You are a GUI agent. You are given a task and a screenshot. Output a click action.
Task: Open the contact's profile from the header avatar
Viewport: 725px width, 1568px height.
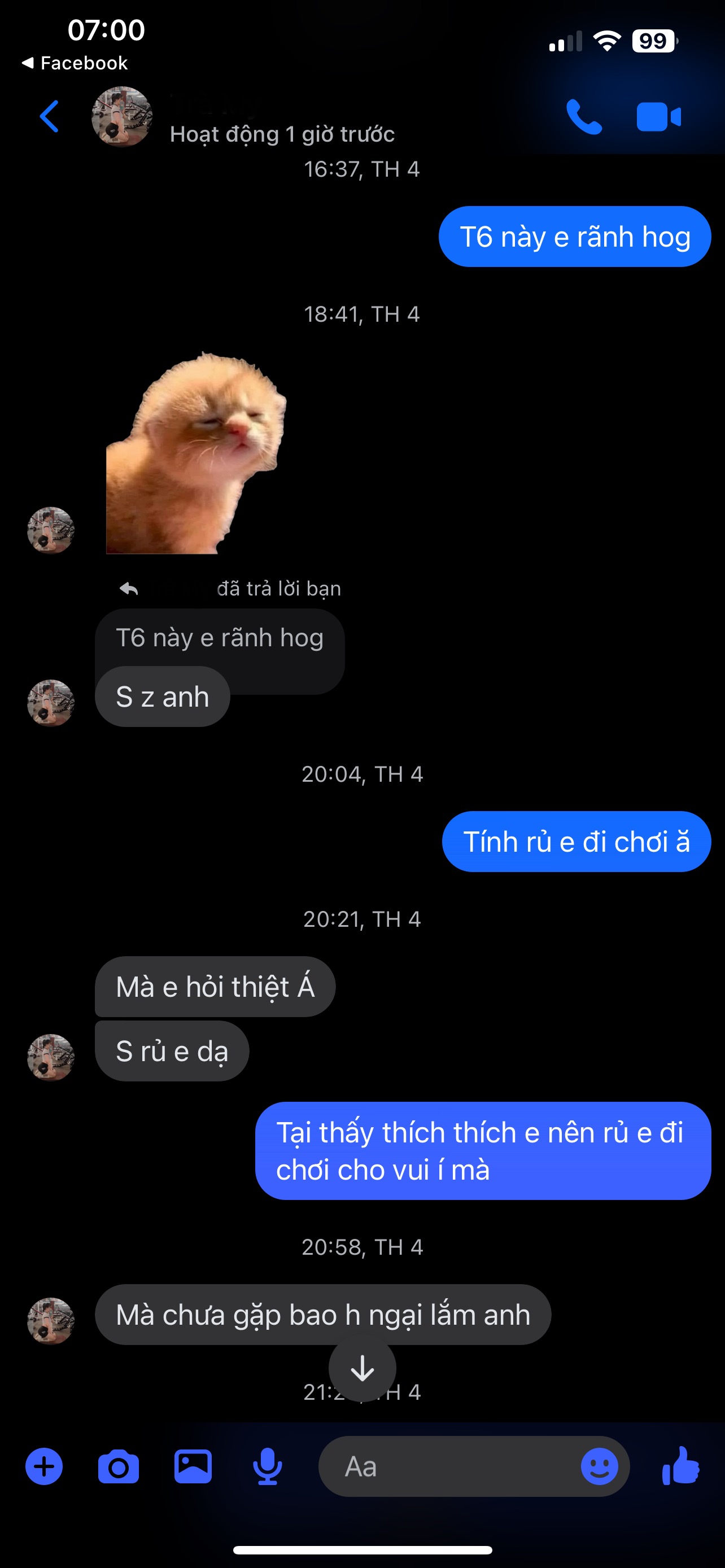coord(122,116)
